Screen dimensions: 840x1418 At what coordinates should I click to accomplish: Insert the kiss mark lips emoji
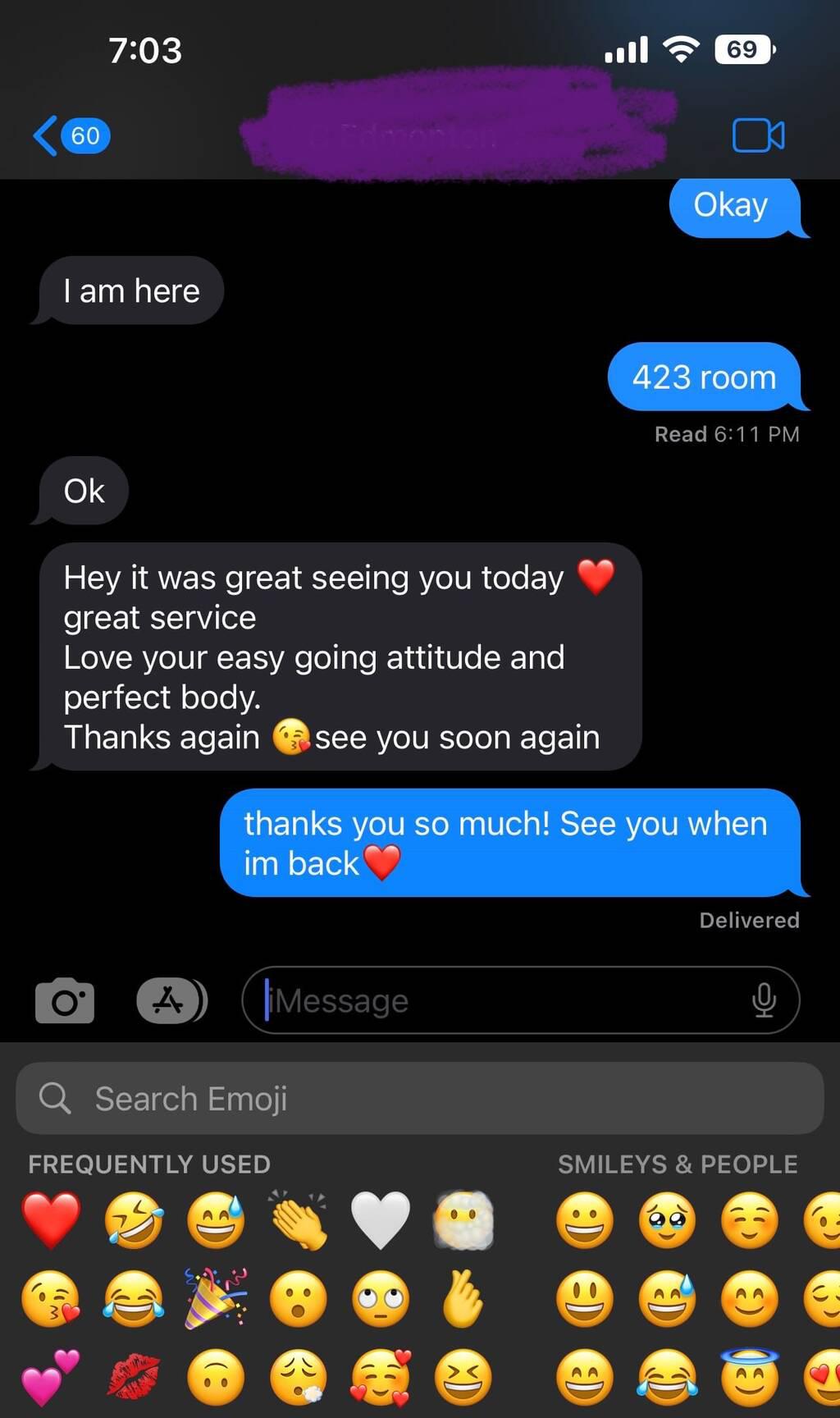(134, 1378)
